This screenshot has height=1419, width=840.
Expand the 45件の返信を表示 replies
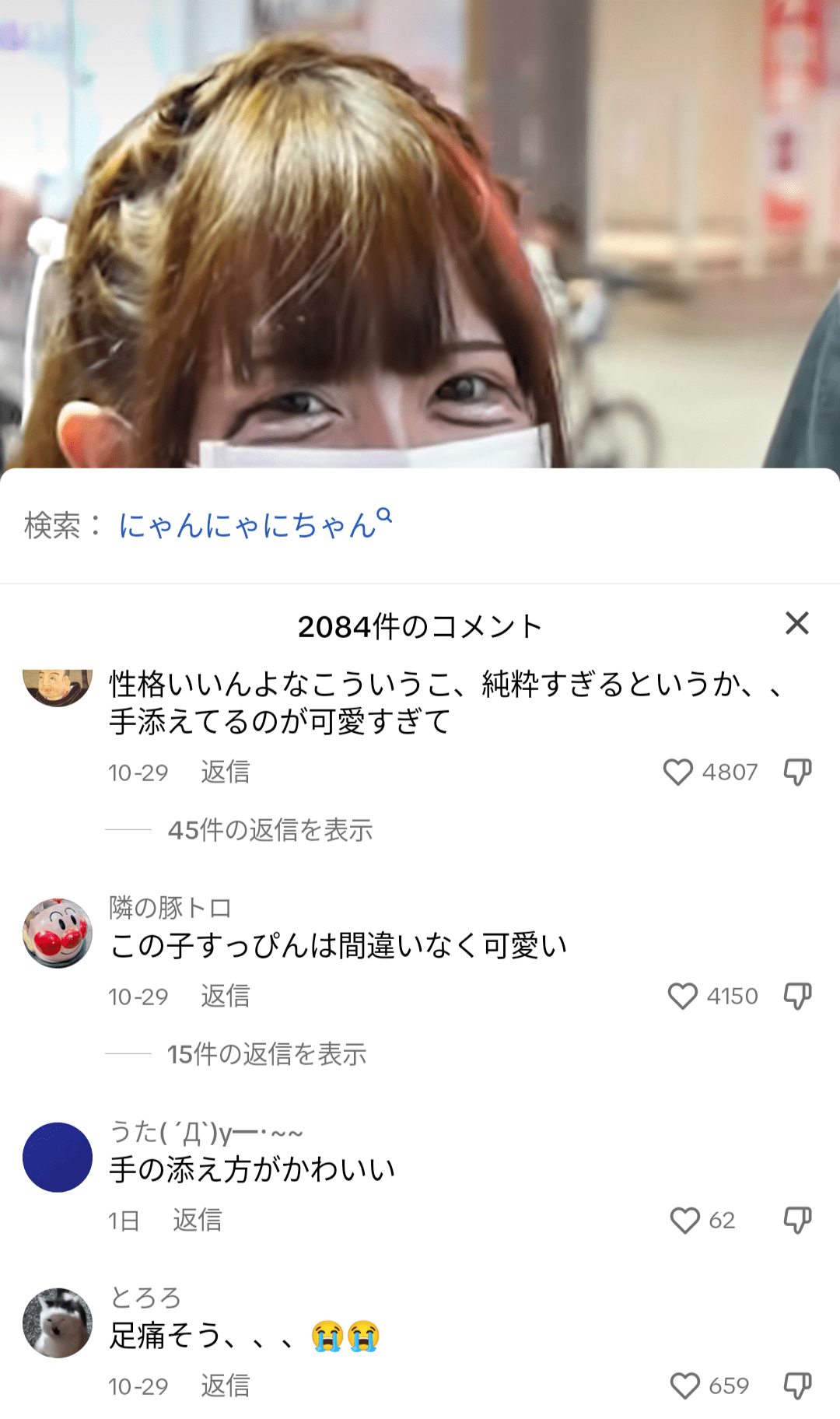click(270, 830)
